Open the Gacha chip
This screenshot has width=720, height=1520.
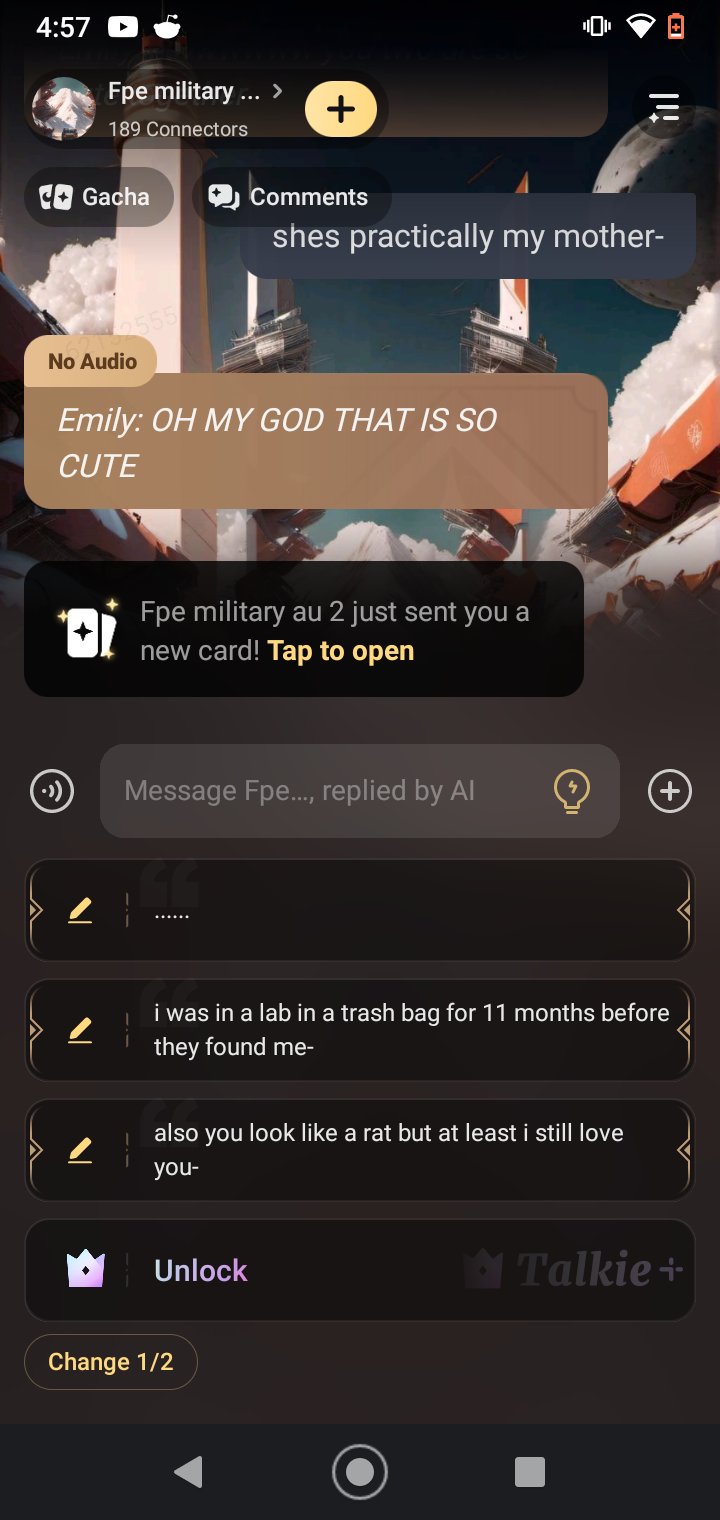98,197
